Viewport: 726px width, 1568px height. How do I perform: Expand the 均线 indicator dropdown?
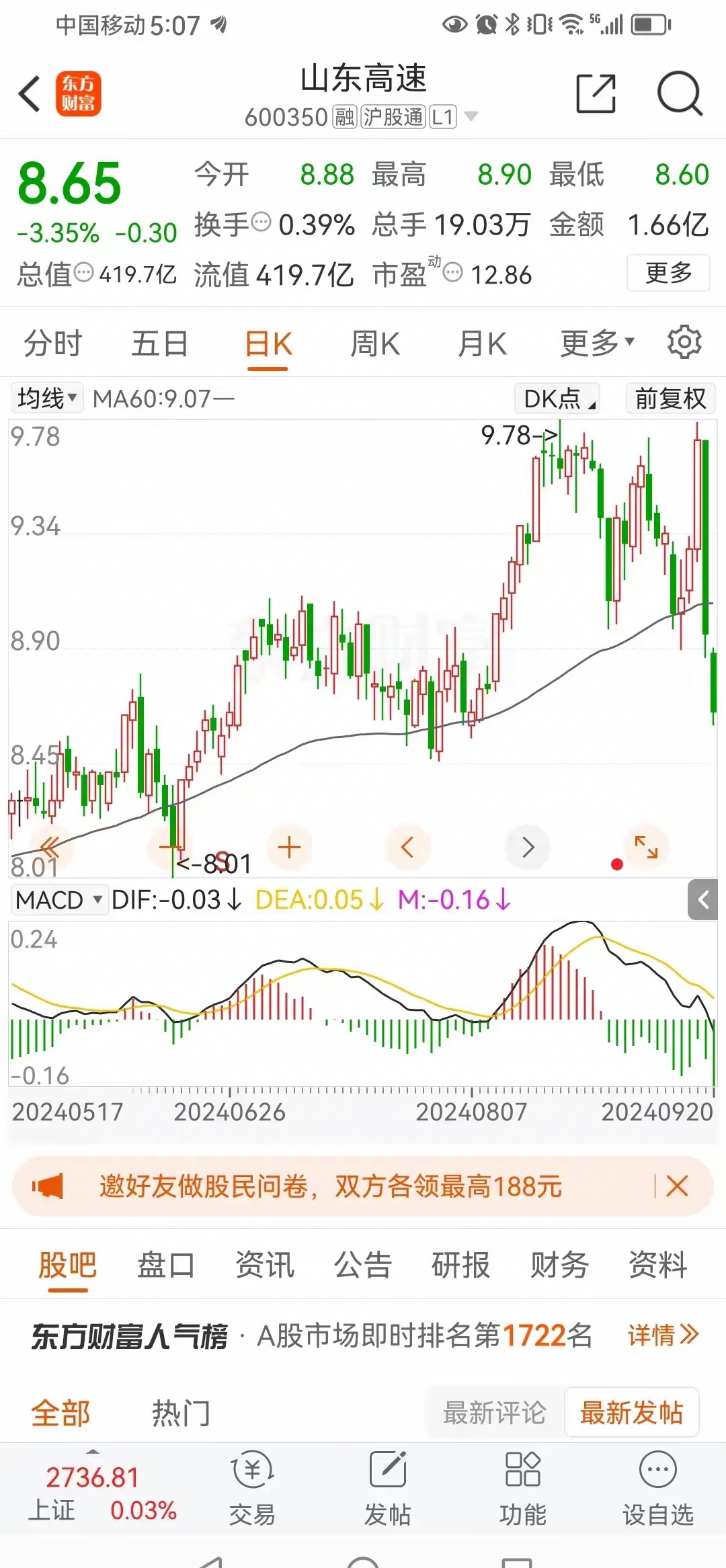click(47, 398)
